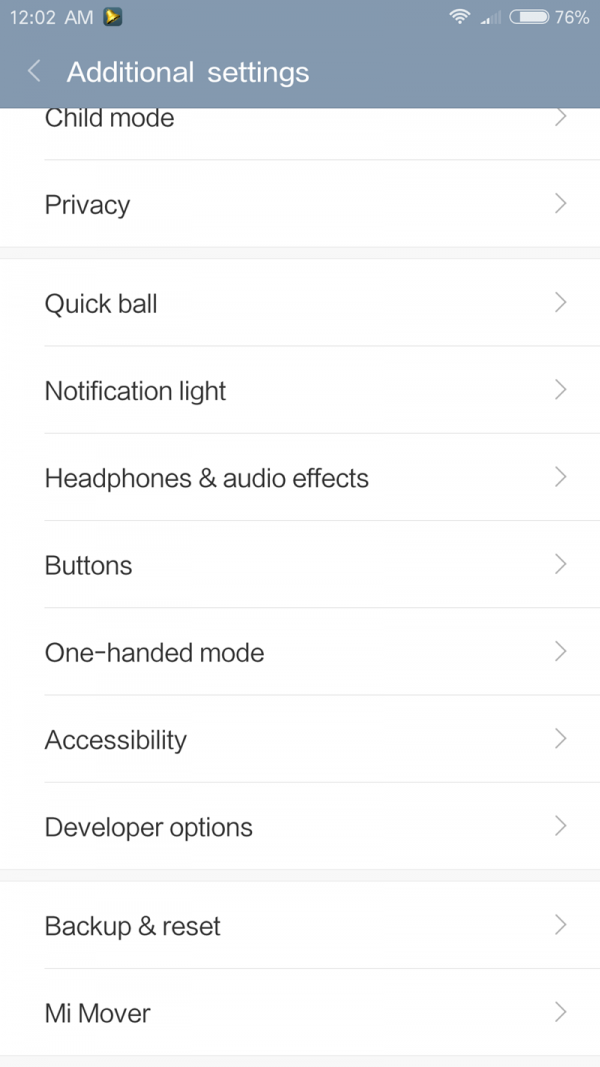Enter Developer options
The image size is (600, 1067).
click(300, 827)
